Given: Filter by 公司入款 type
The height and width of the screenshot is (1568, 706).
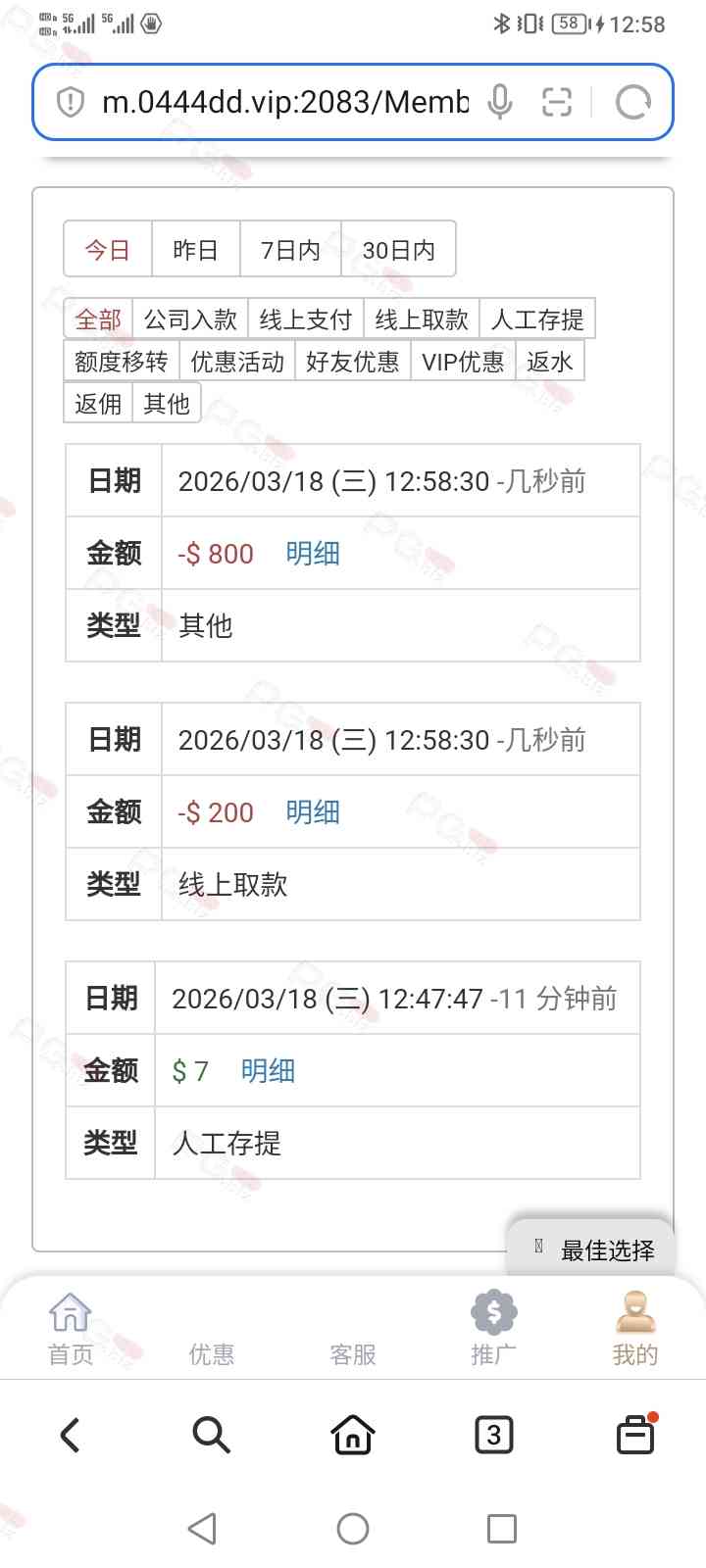Looking at the screenshot, I should [x=190, y=319].
